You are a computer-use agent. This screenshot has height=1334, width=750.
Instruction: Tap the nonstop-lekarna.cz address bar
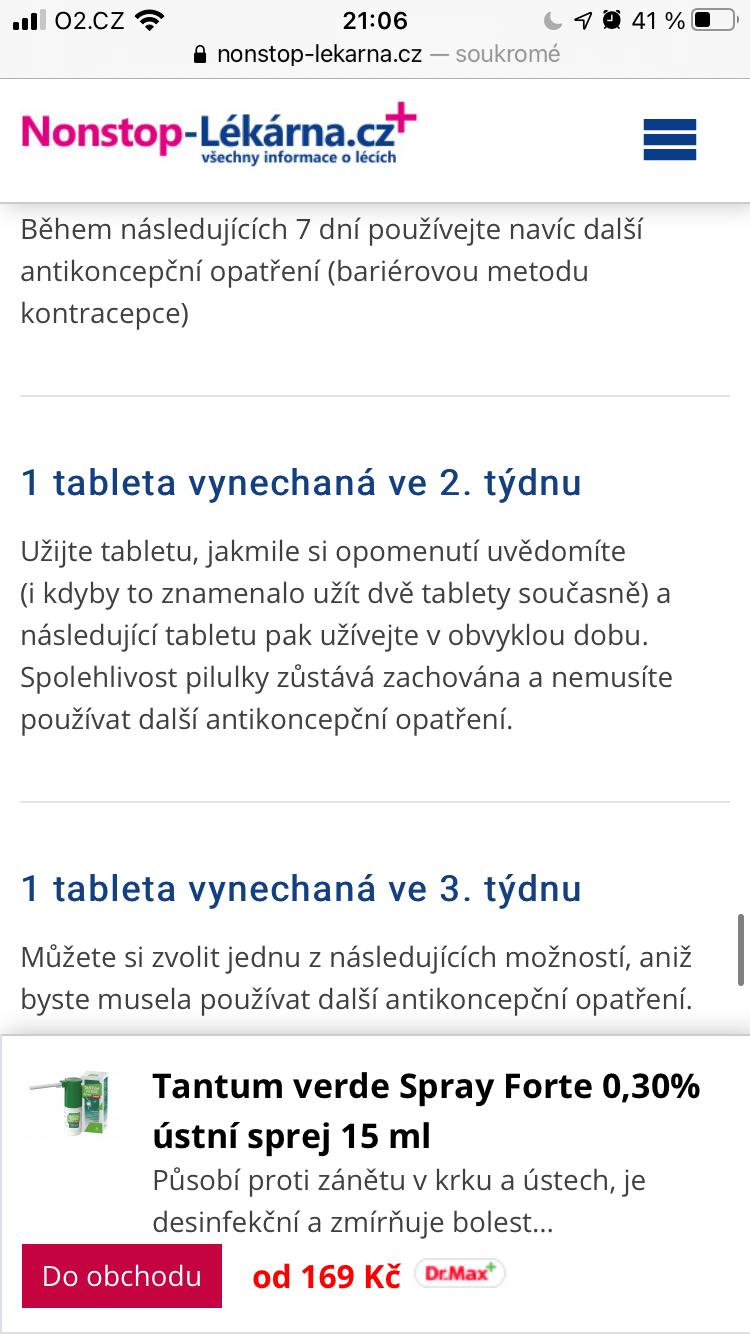[x=375, y=54]
